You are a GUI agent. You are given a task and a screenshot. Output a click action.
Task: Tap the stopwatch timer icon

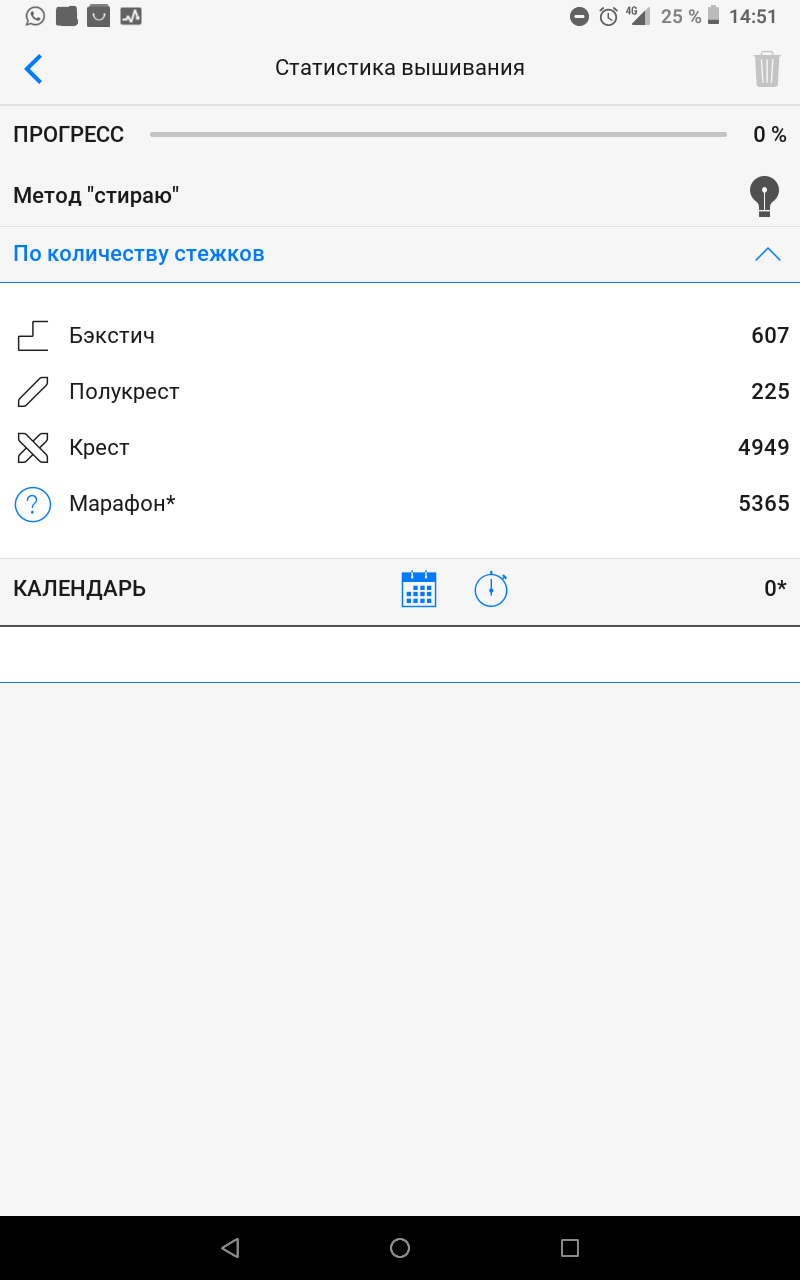click(490, 589)
